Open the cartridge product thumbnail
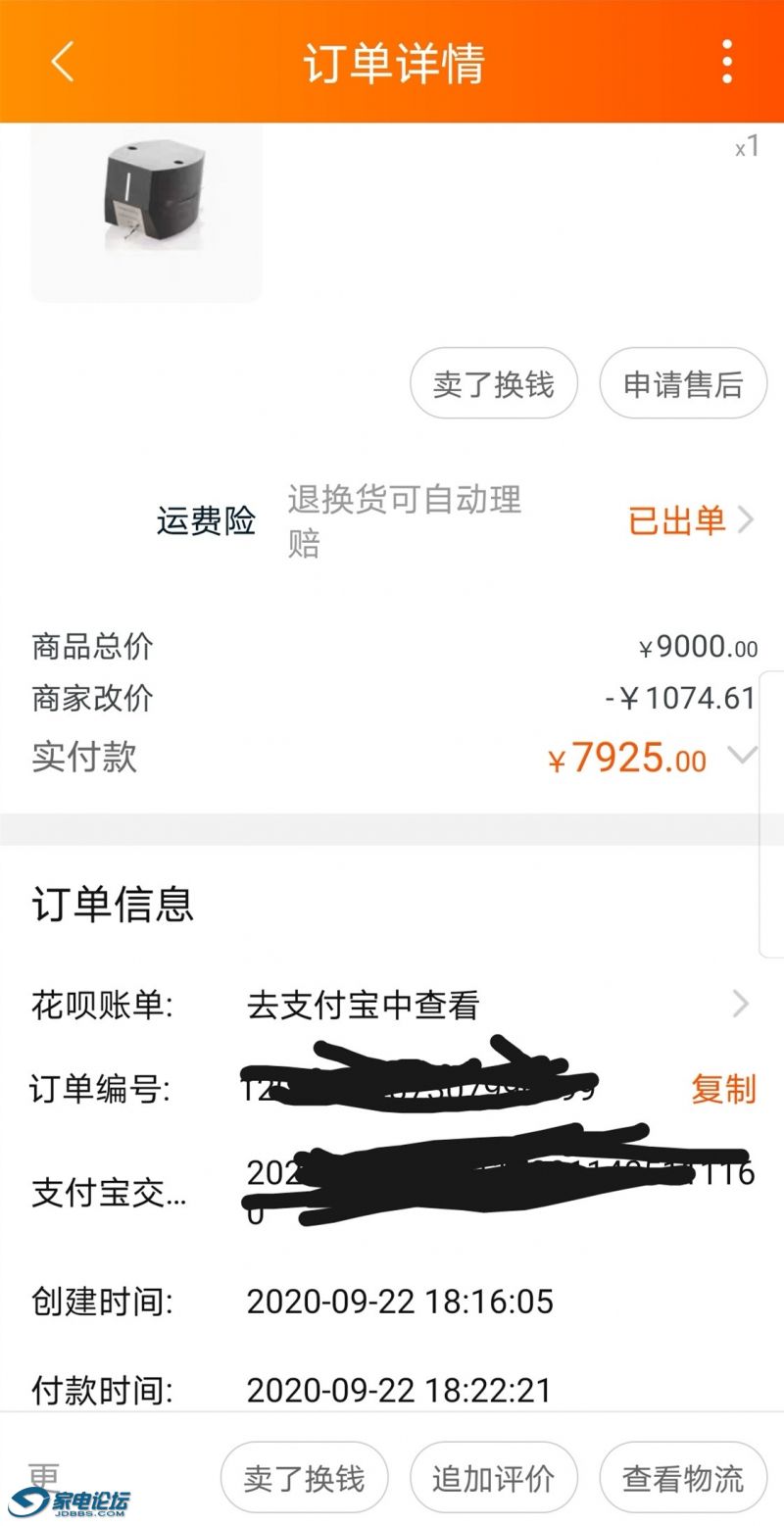This screenshot has width=784, height=1526. 147,211
